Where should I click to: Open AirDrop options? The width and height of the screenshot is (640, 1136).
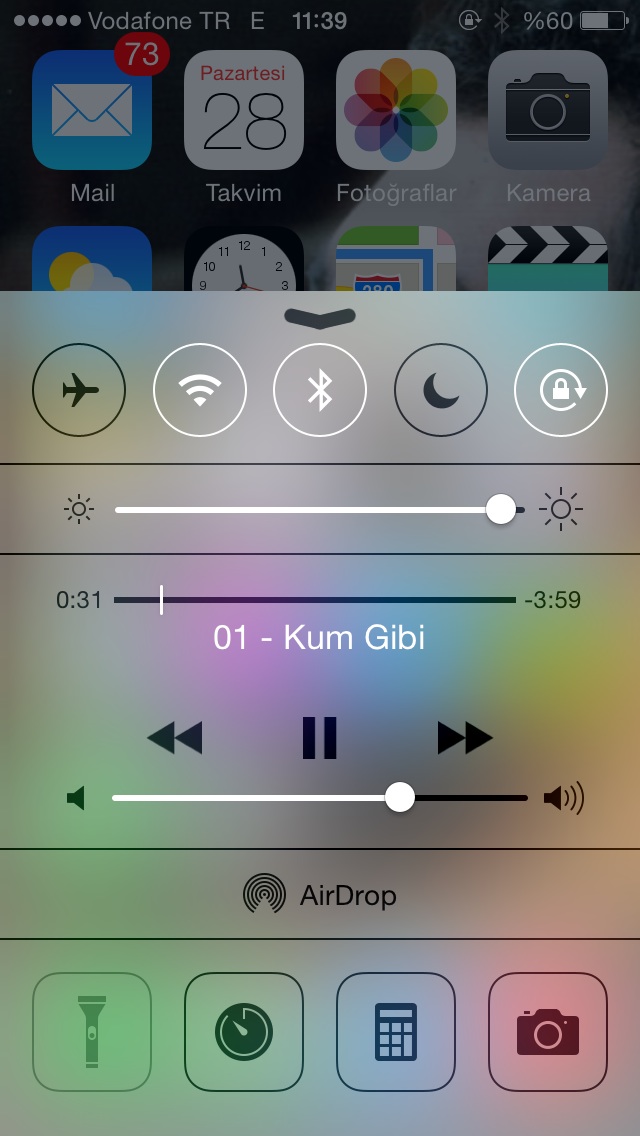(320, 894)
